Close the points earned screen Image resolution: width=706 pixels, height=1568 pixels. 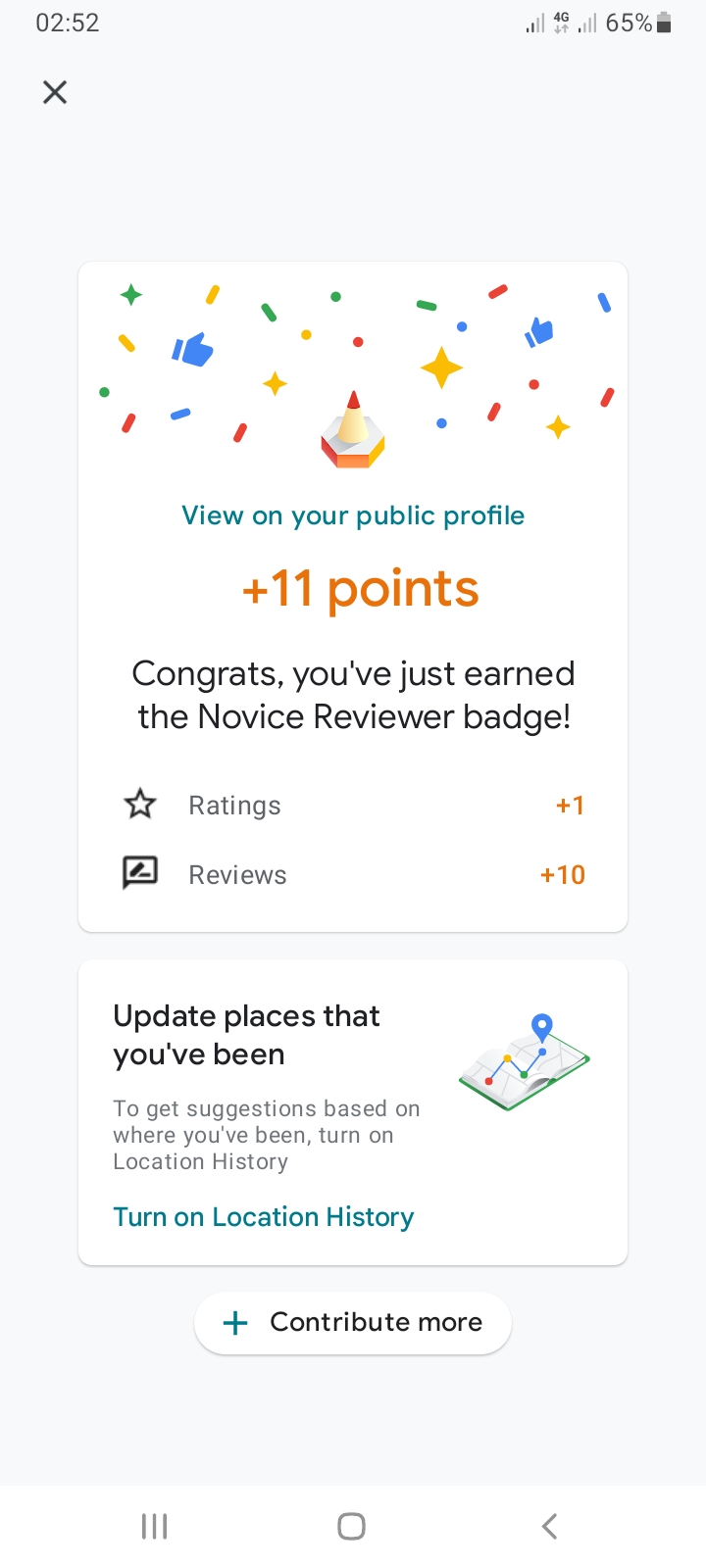coord(55,92)
